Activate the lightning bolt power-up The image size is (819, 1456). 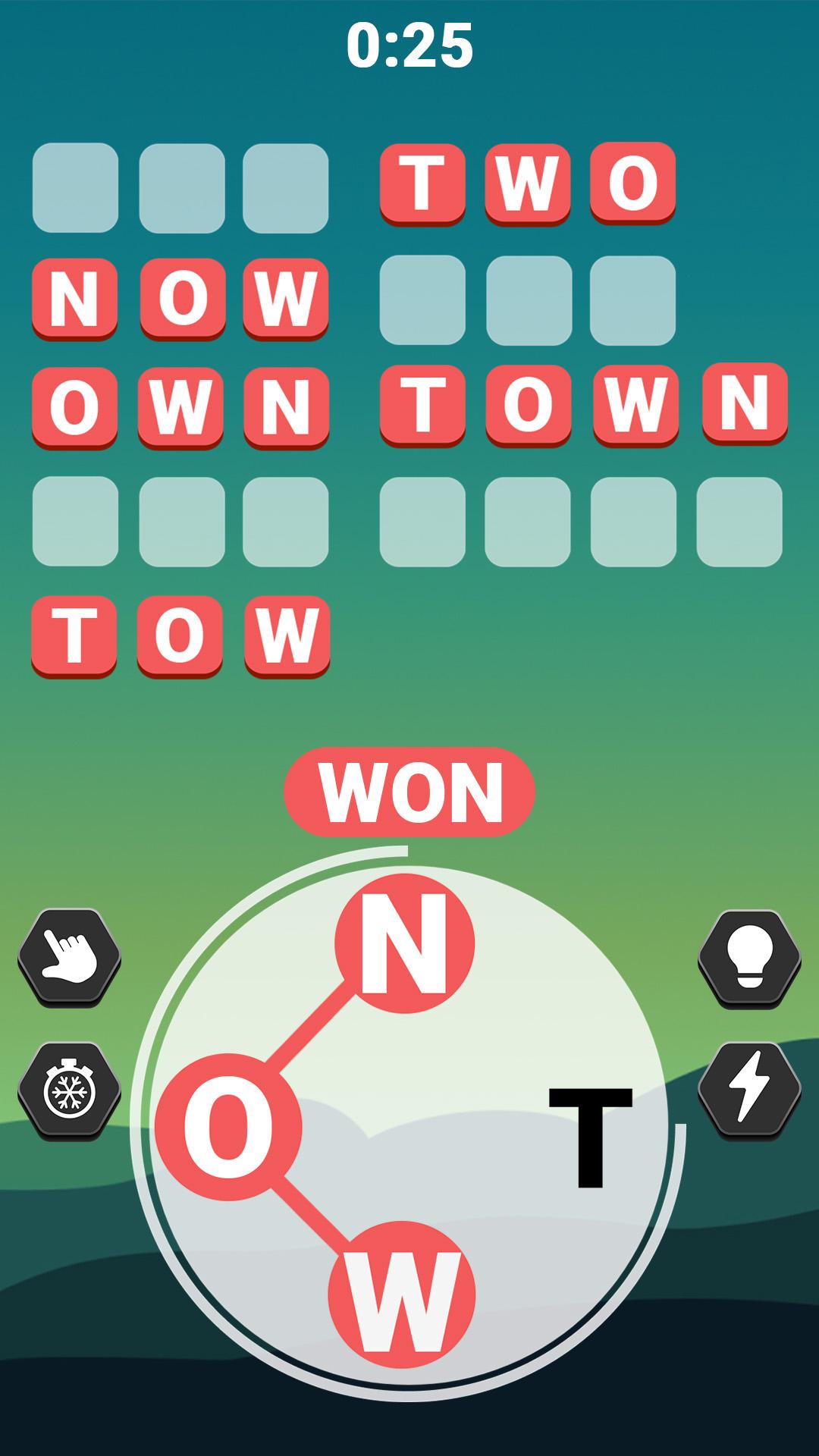(x=749, y=1090)
